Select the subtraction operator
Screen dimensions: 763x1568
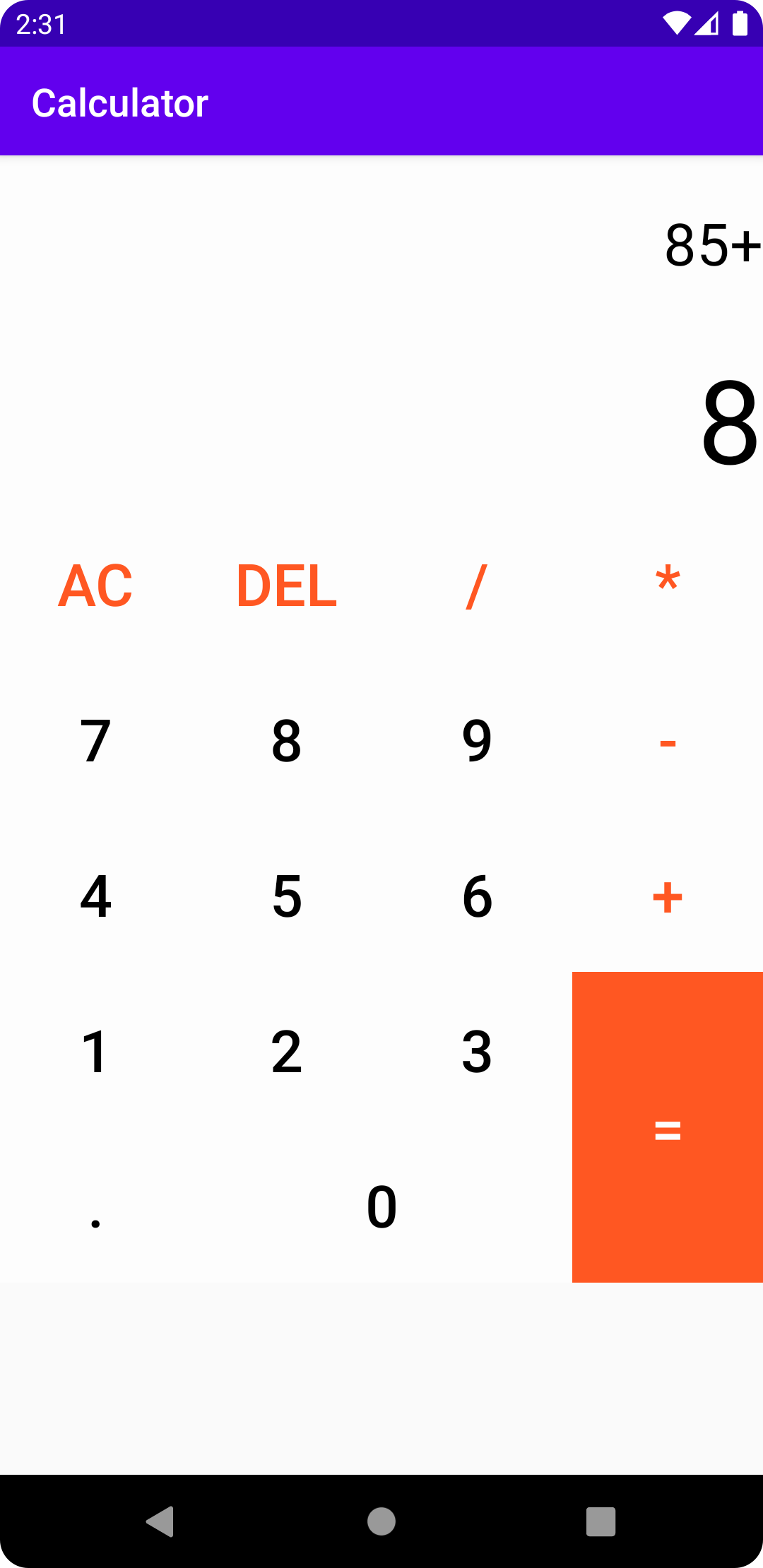[668, 741]
